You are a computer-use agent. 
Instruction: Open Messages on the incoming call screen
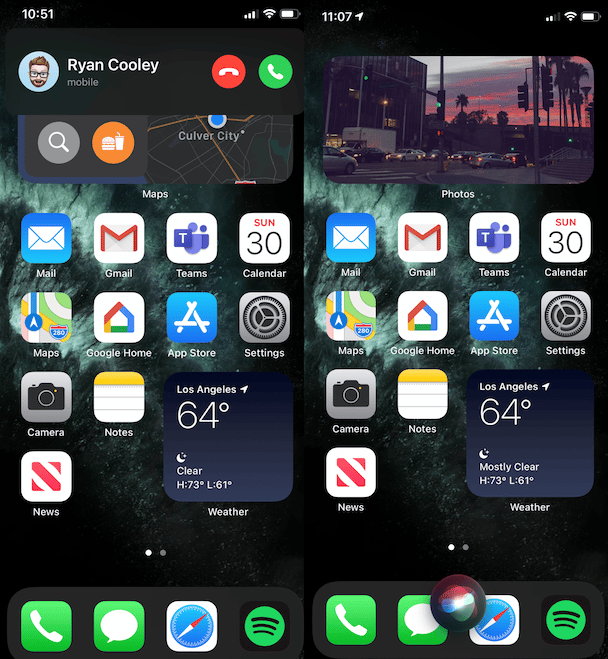[x=119, y=626]
